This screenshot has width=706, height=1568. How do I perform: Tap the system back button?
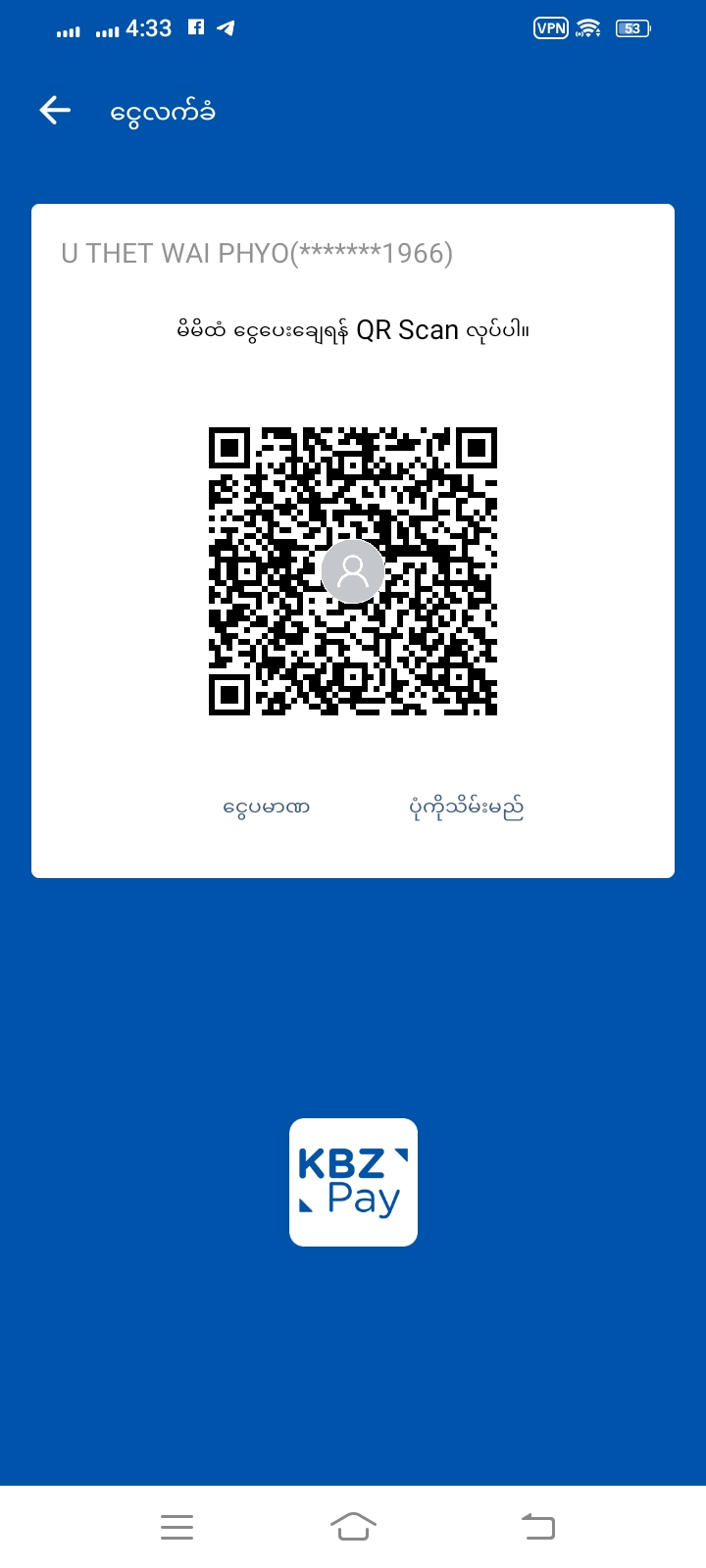[537, 1526]
